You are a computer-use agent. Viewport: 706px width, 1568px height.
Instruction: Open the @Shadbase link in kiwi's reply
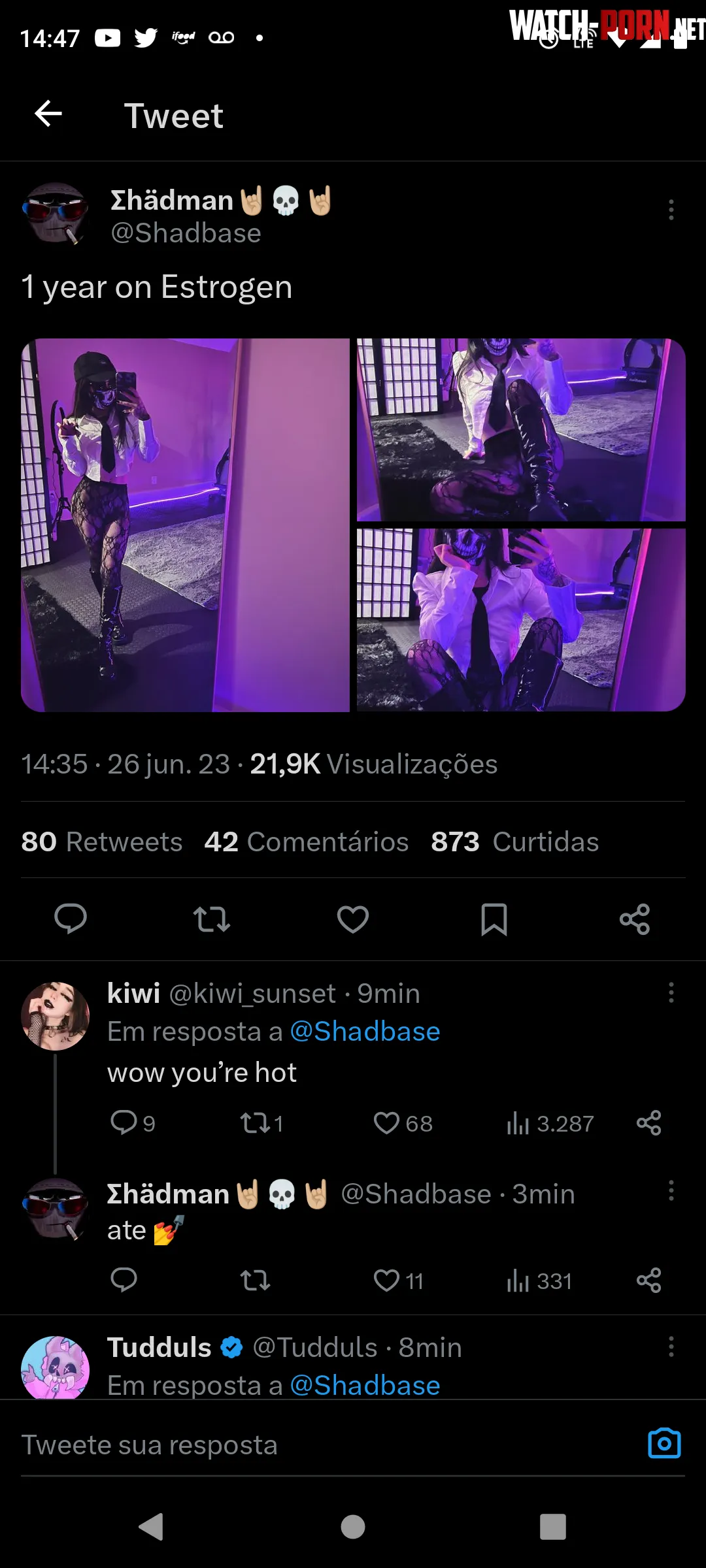coord(365,1032)
